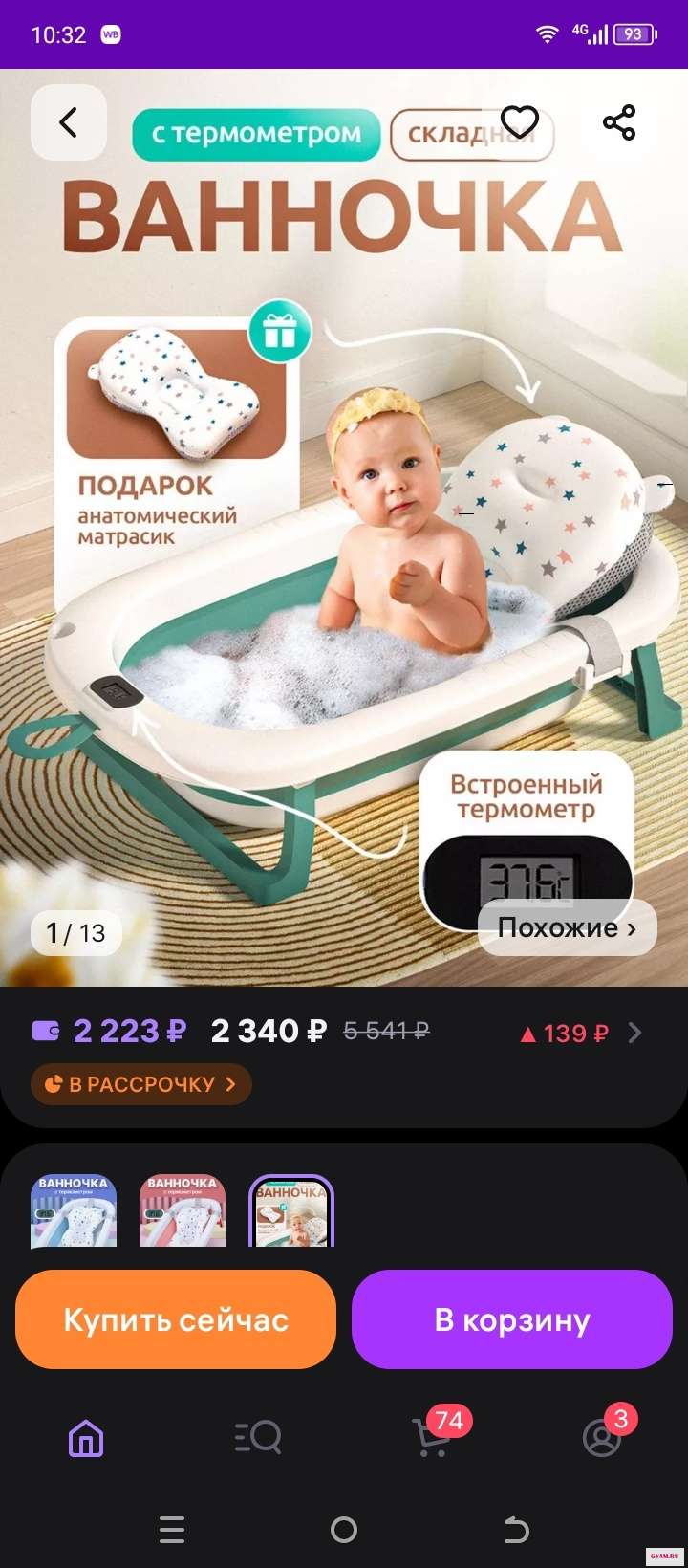Select the pink bathtub variant
The height and width of the screenshot is (1568, 688).
pos(183,1210)
